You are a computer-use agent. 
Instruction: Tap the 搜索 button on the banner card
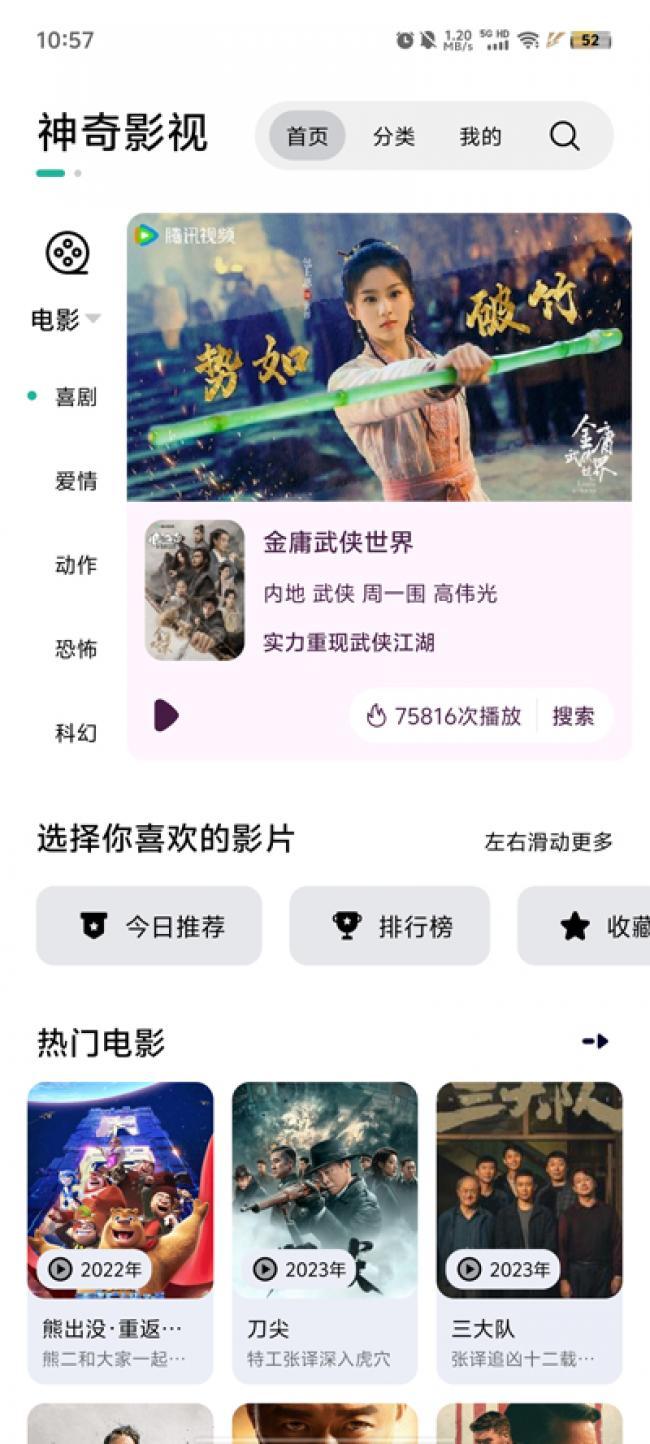[x=573, y=716]
